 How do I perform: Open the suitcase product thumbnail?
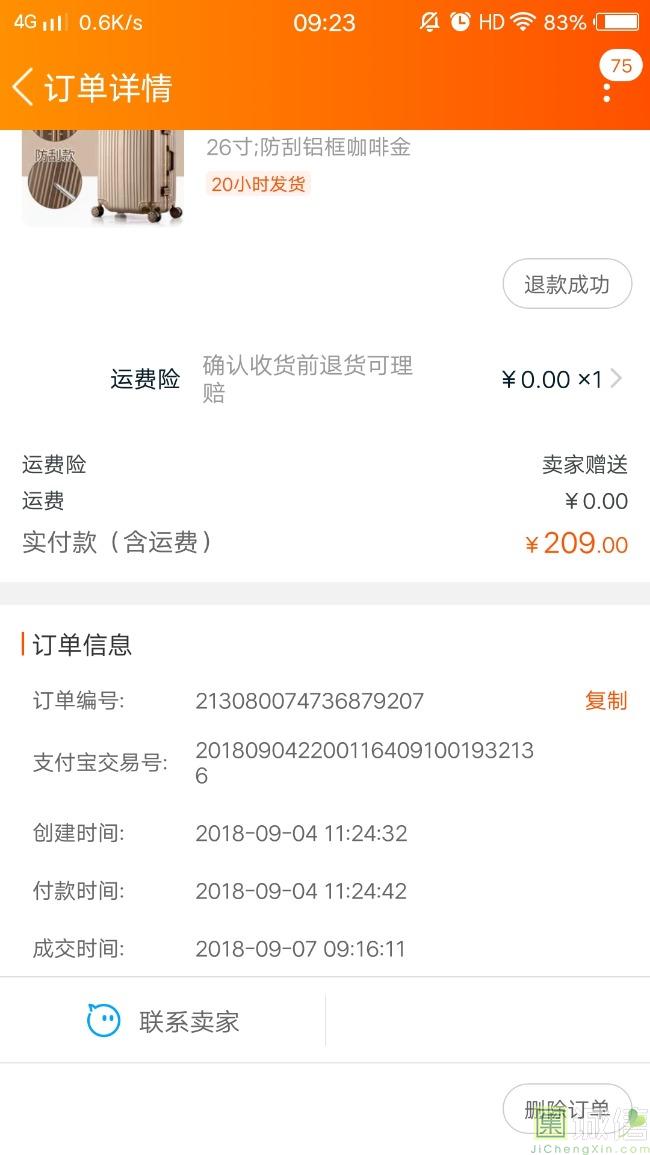click(103, 177)
